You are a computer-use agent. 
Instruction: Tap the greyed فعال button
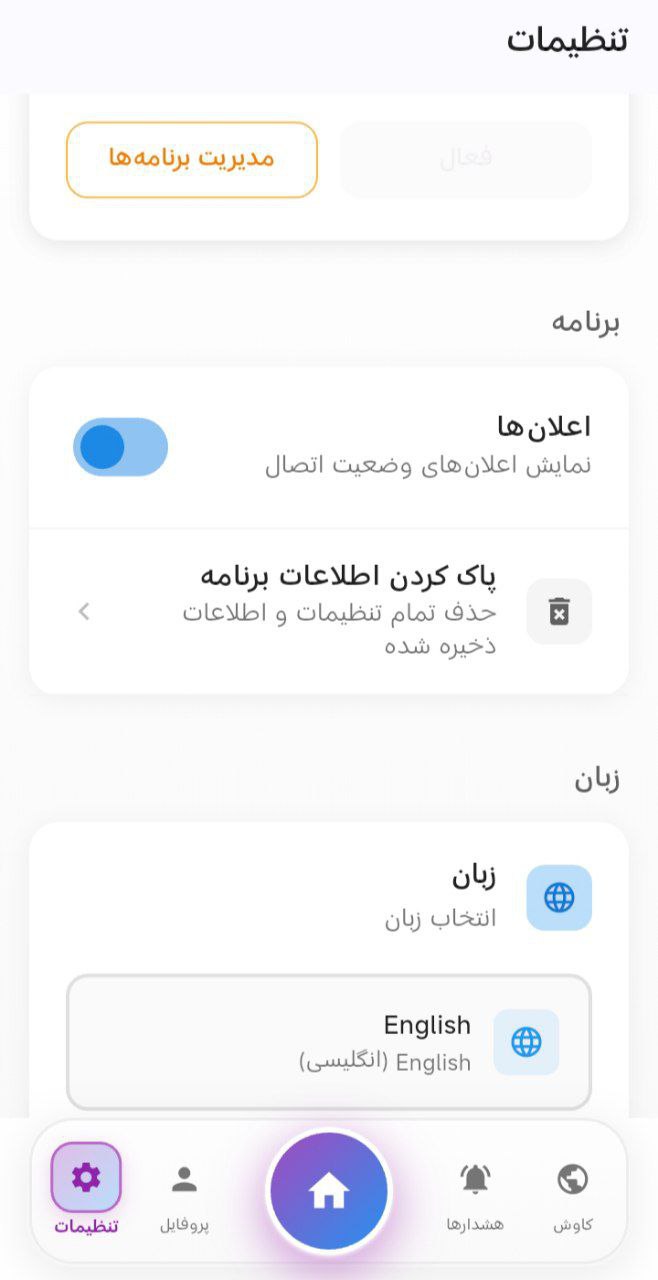pyautogui.click(x=466, y=160)
